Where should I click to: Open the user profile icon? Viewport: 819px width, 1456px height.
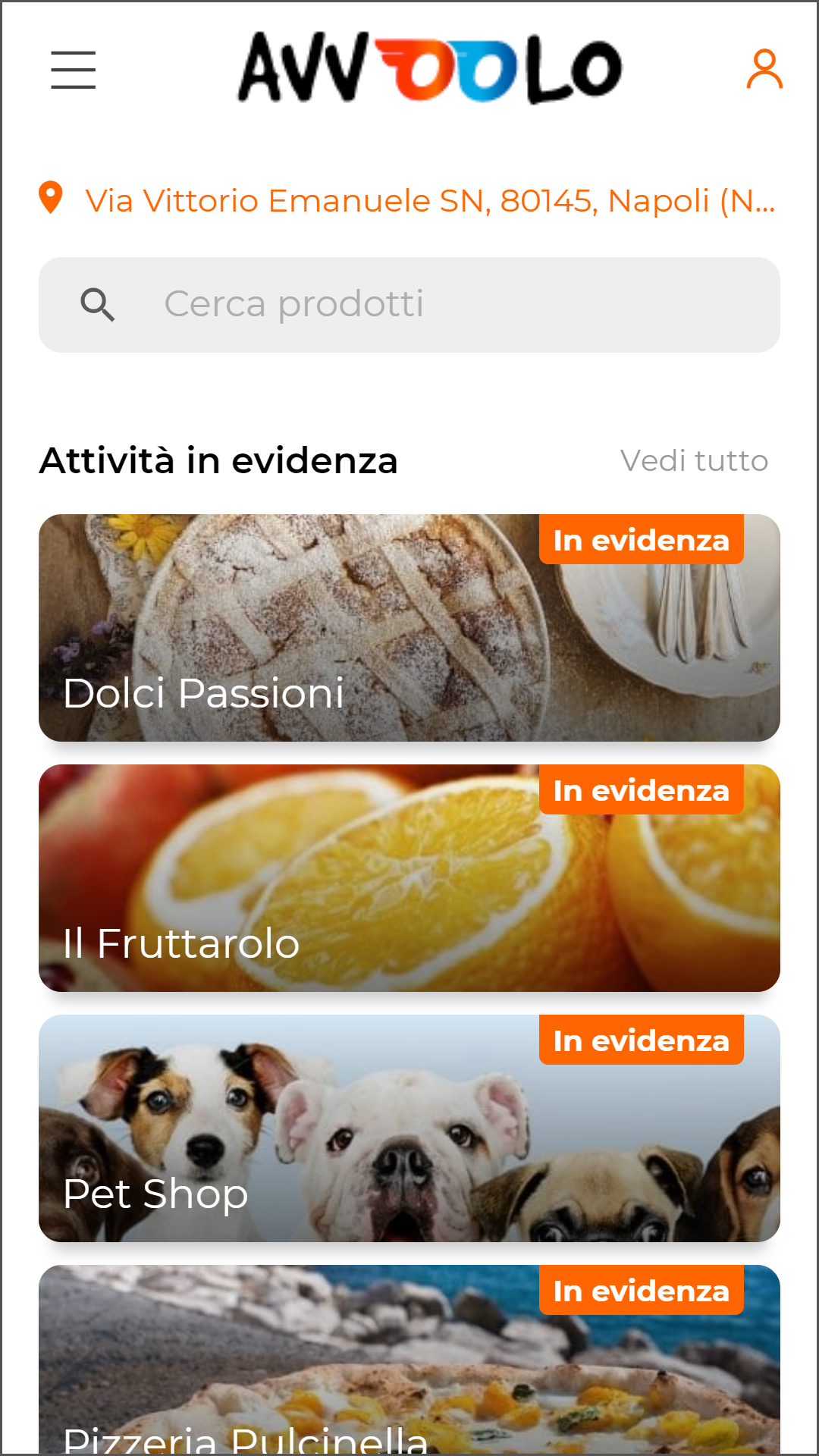click(764, 70)
